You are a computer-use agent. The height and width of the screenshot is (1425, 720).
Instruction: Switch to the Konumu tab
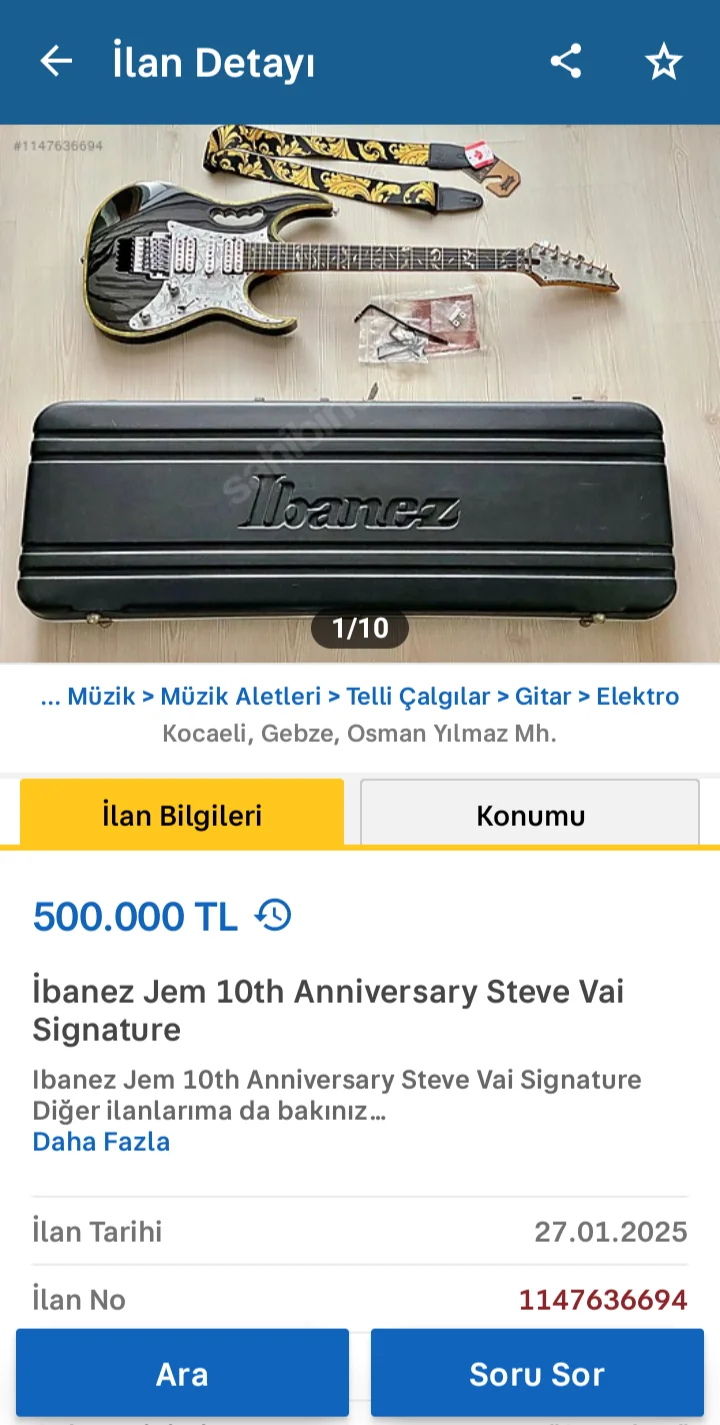point(530,815)
